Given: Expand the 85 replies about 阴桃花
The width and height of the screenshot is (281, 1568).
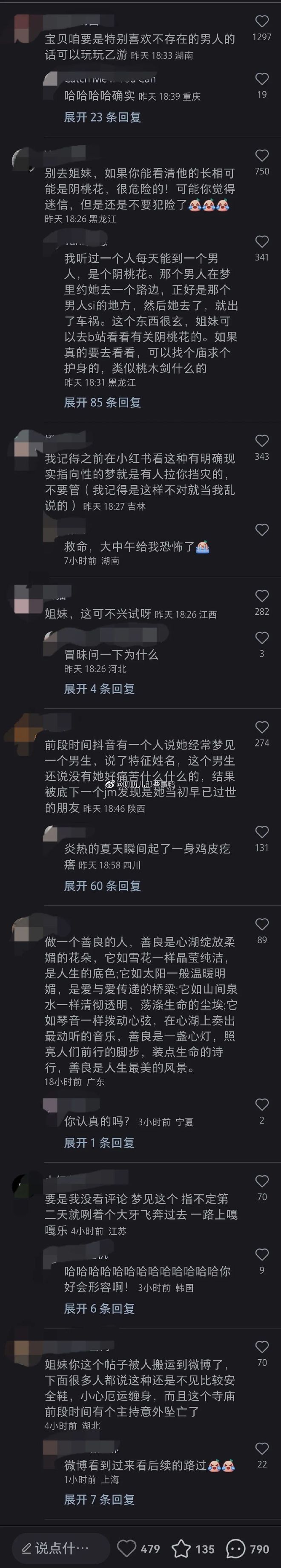Looking at the screenshot, I should coord(102,402).
